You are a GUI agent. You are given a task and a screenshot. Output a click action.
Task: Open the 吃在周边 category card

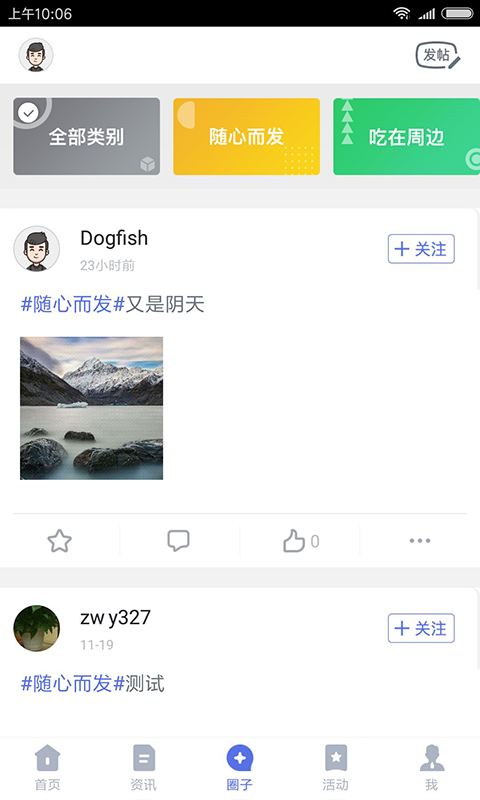(x=407, y=137)
